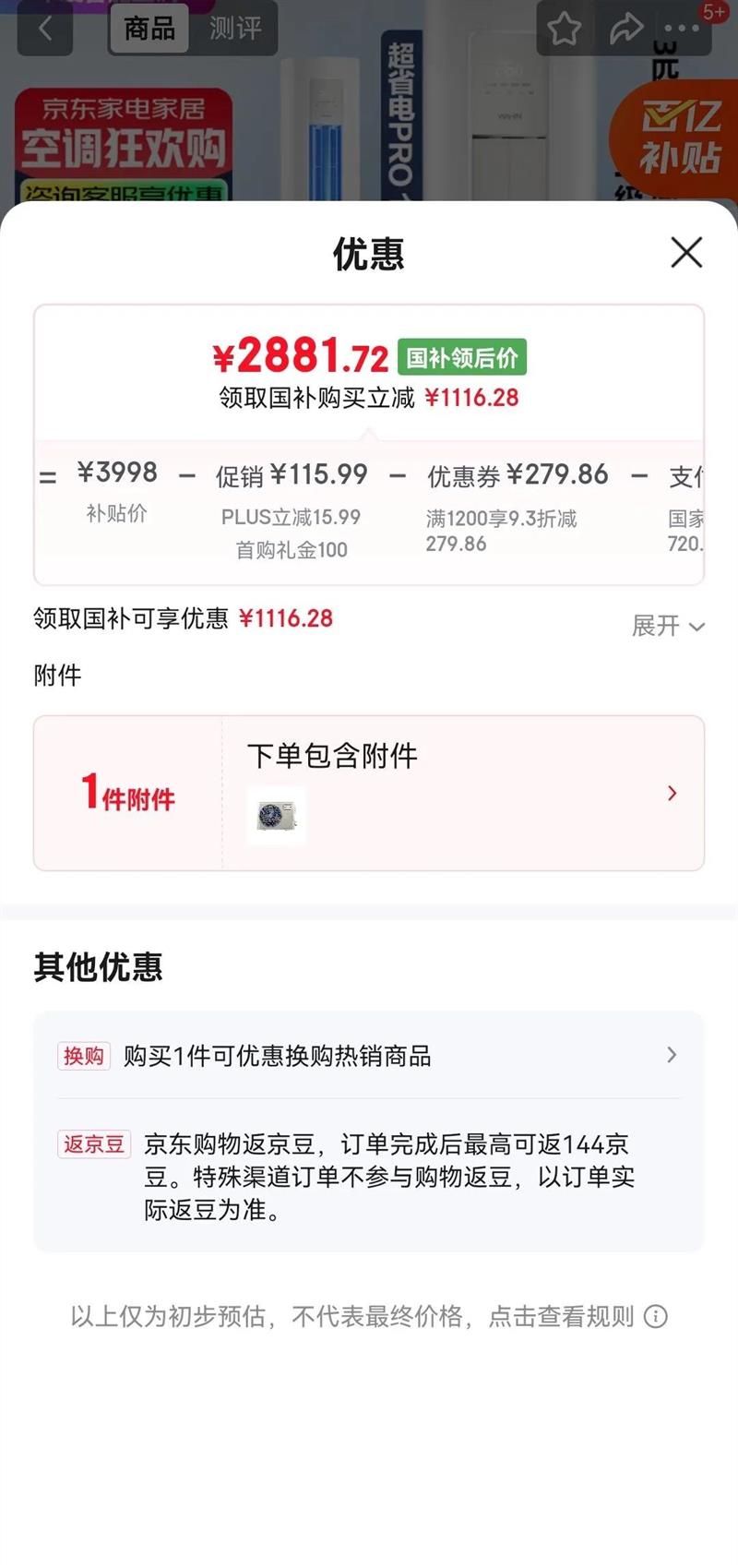Tap the star icon to favorite the product
The height and width of the screenshot is (1568, 738).
pos(564,28)
